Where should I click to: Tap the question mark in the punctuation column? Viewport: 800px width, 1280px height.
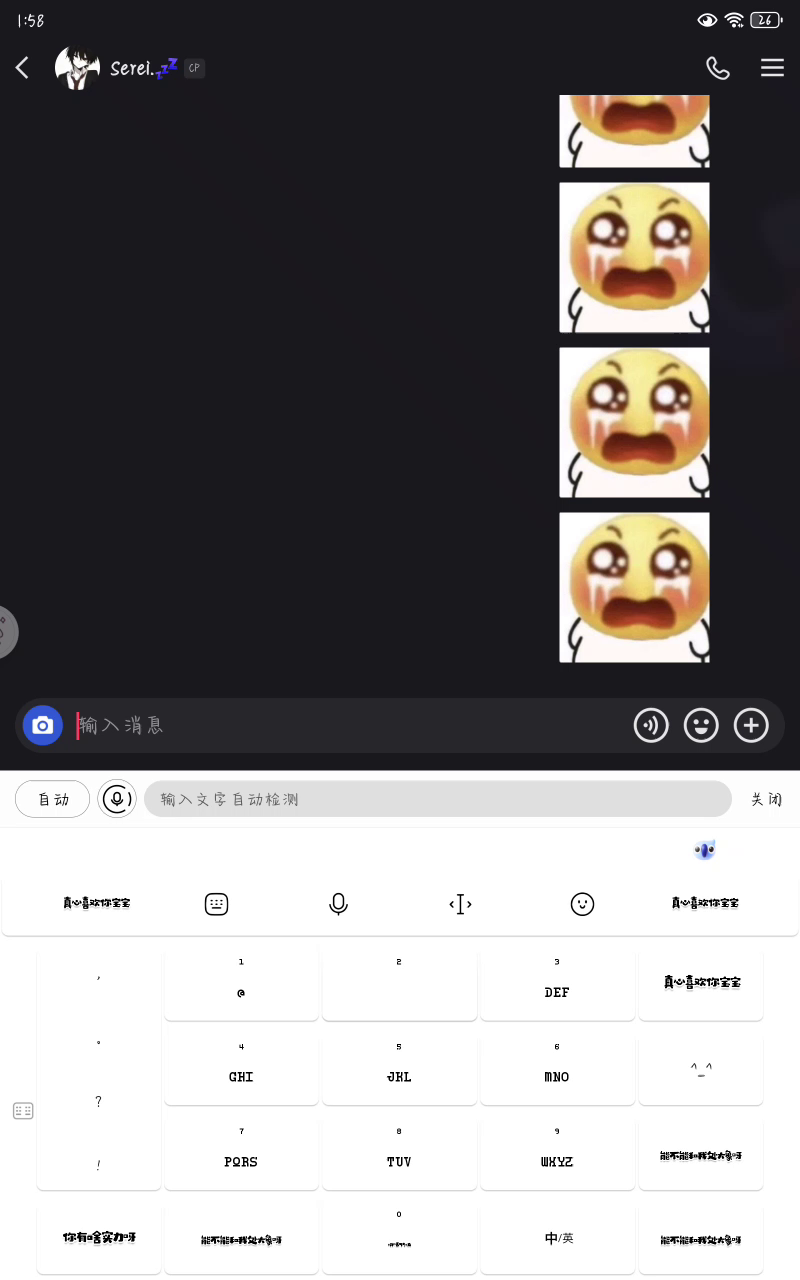98,1102
